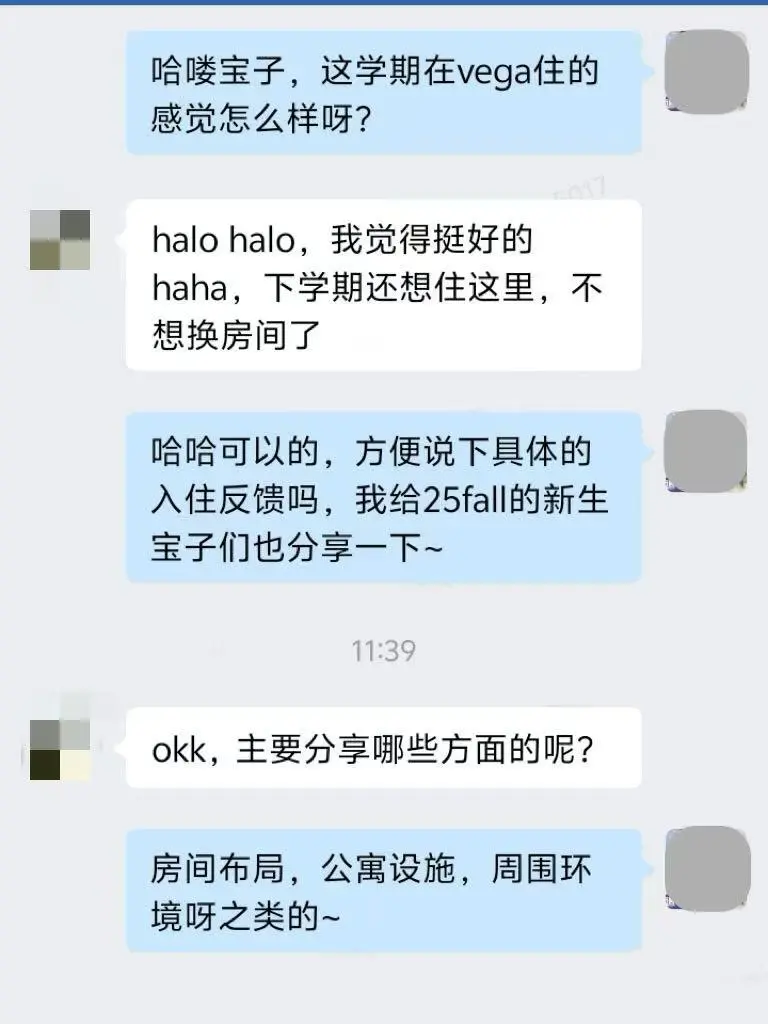Select the 11:39 timestamp
This screenshot has height=1024, width=768.
pyautogui.click(x=383, y=650)
